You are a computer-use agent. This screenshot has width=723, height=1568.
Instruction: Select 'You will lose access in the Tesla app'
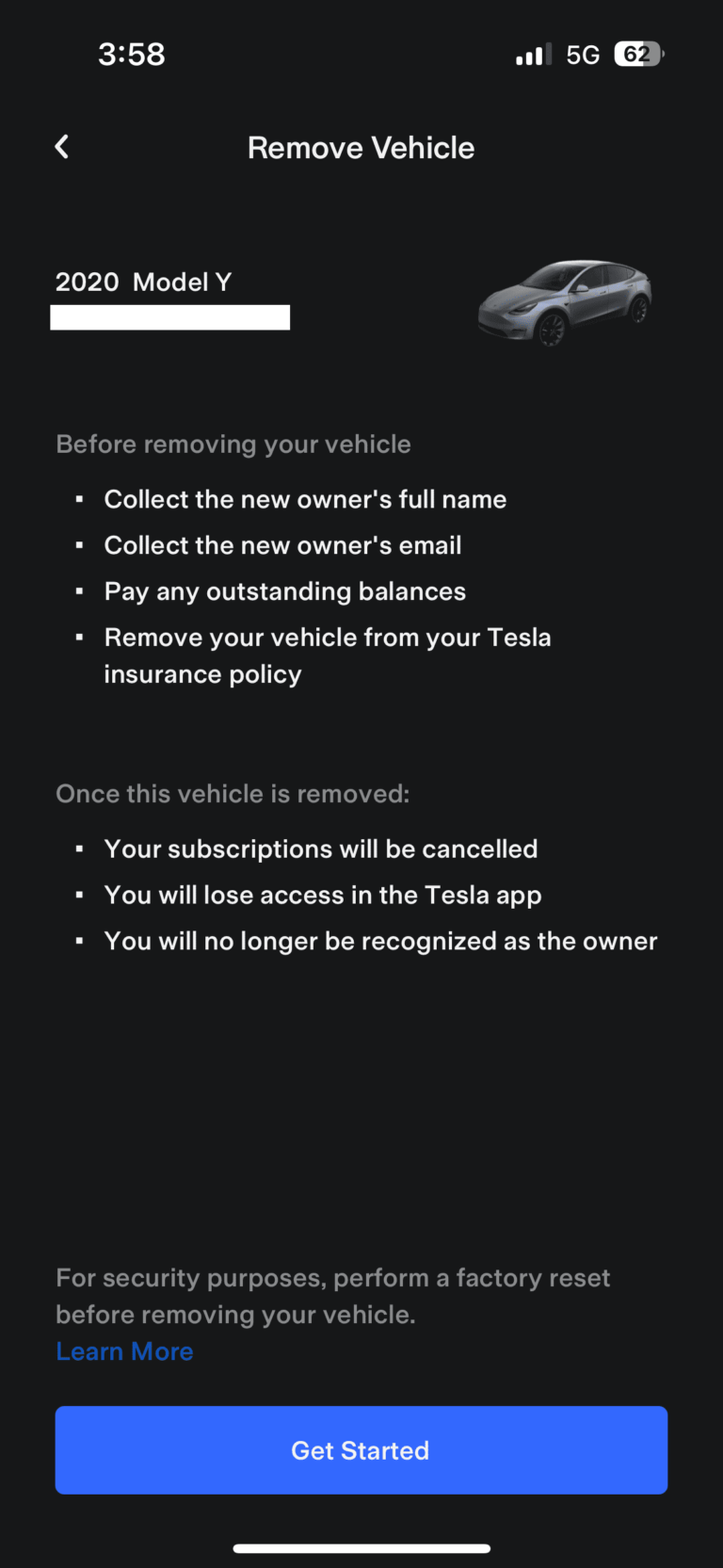point(323,895)
